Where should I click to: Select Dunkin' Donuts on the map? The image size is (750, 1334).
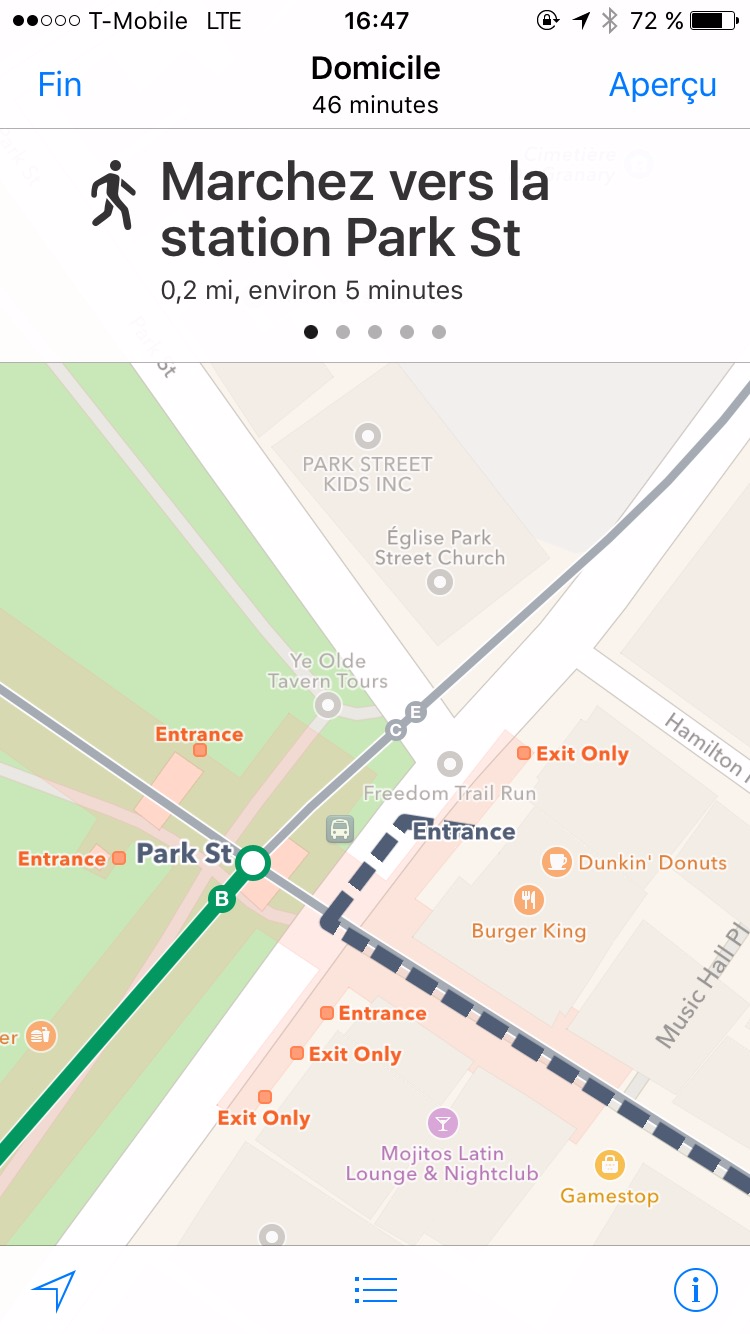pyautogui.click(x=557, y=861)
